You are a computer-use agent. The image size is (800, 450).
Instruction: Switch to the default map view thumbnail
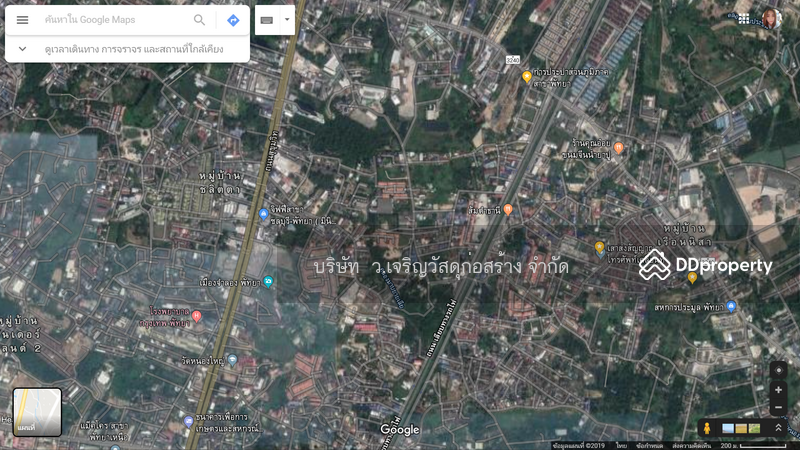(37, 412)
